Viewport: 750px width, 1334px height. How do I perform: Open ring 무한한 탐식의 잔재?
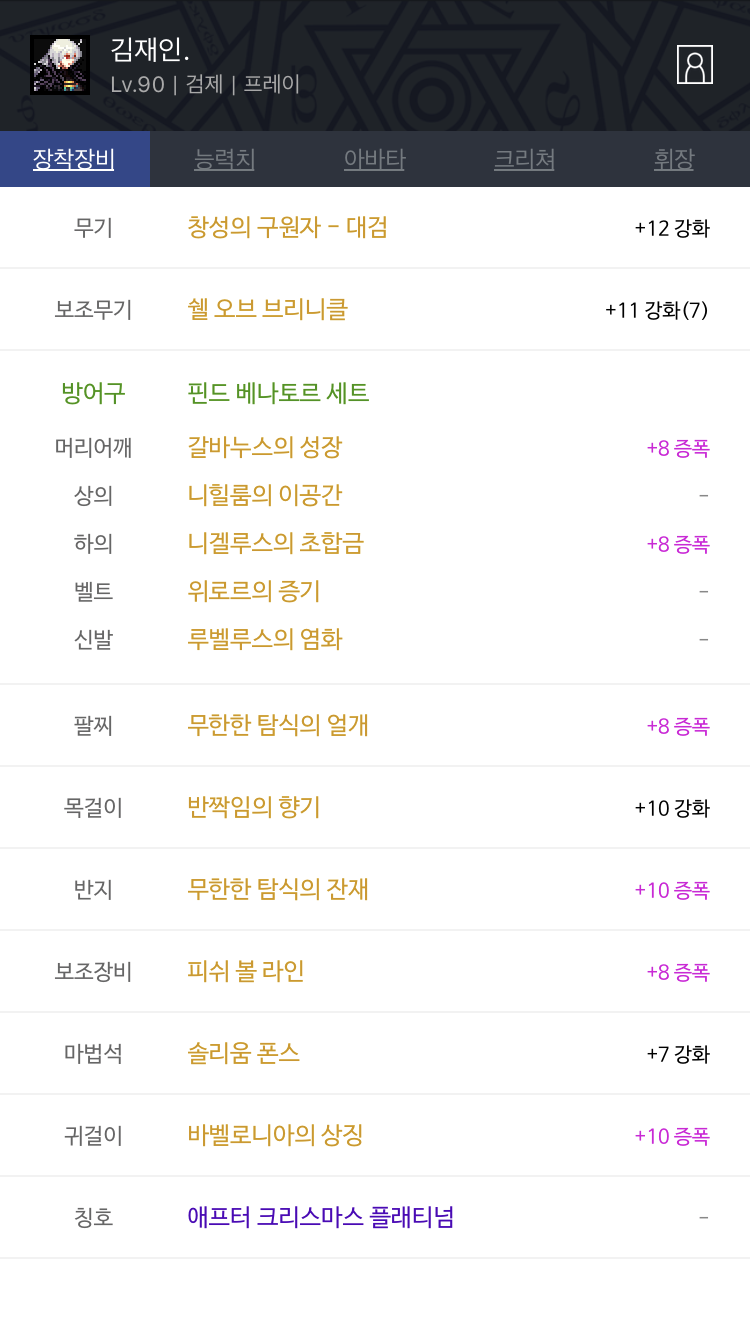point(375,889)
